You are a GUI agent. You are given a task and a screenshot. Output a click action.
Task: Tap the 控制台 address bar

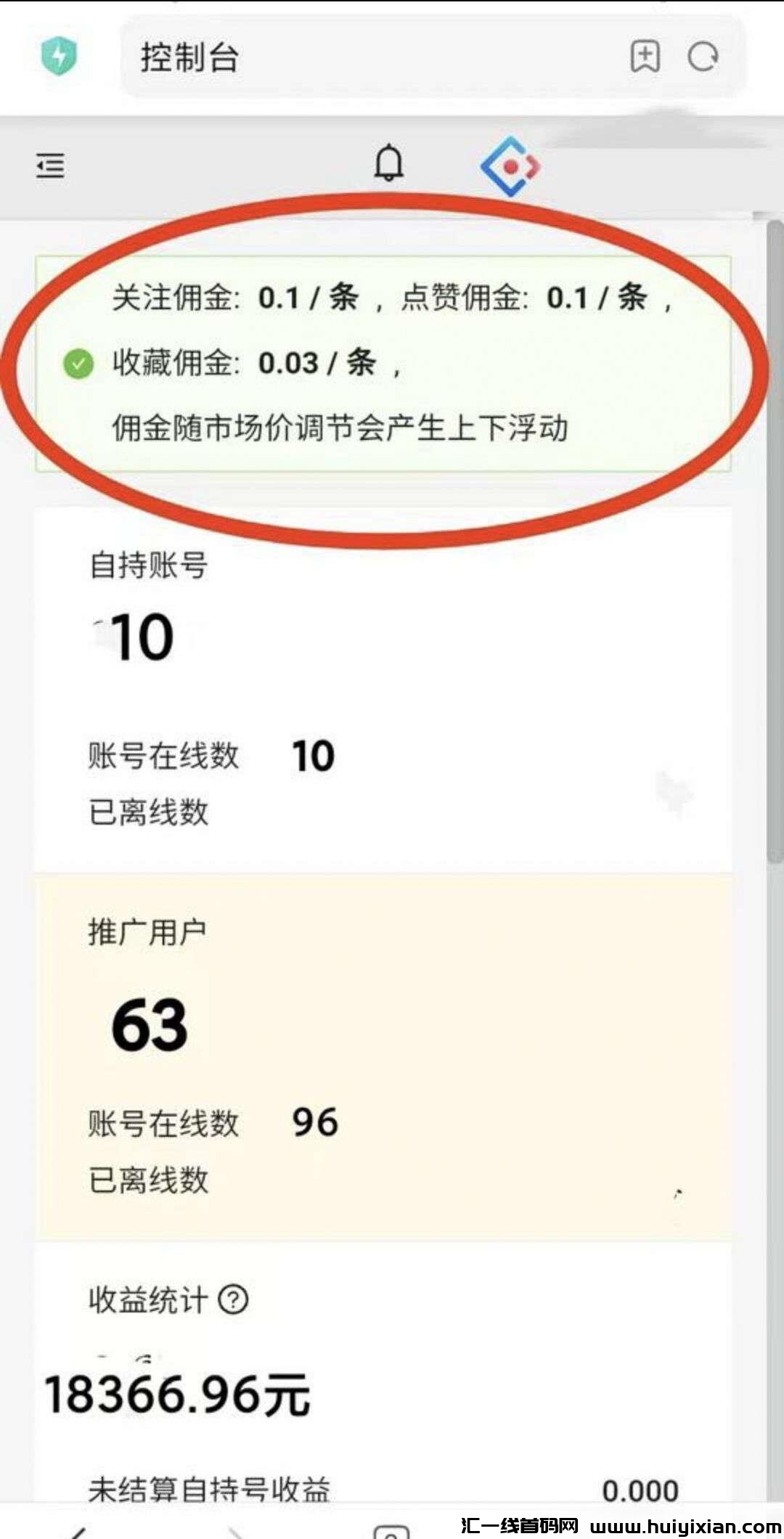(363, 57)
